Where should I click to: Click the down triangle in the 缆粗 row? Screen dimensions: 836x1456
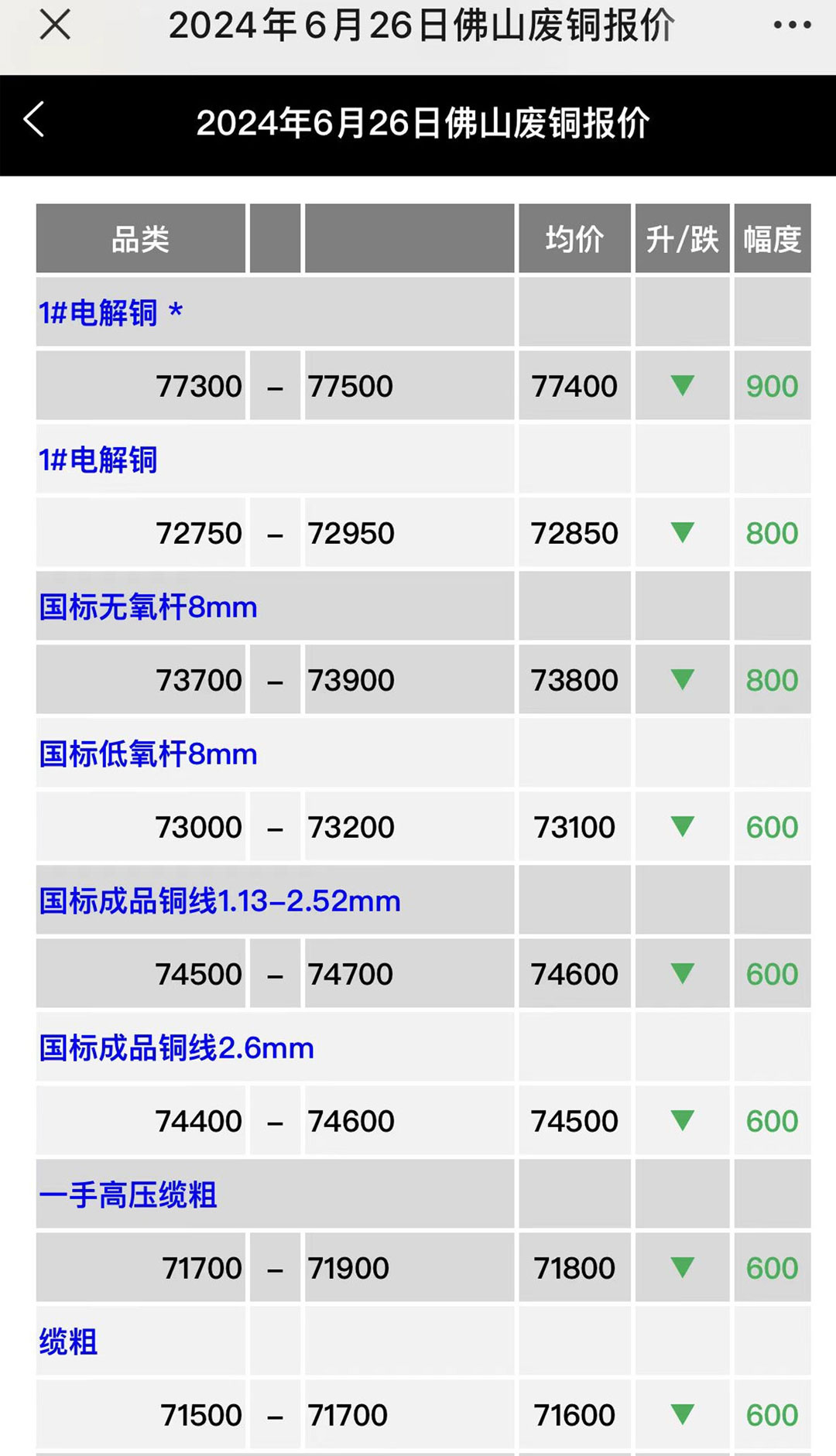tap(682, 1414)
